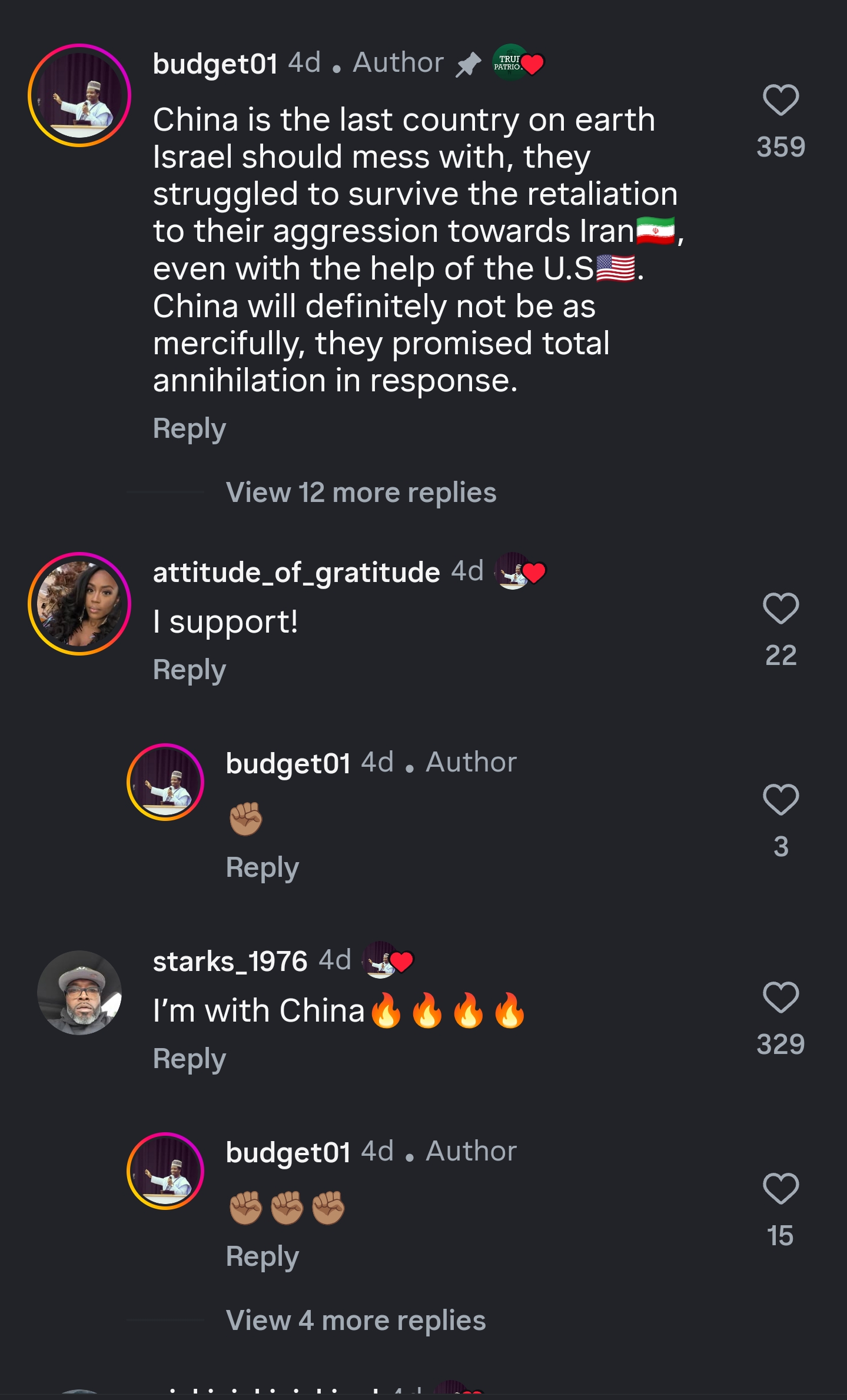Open the attitude_of_gratitude username
The height and width of the screenshot is (1400, 847).
tap(297, 572)
